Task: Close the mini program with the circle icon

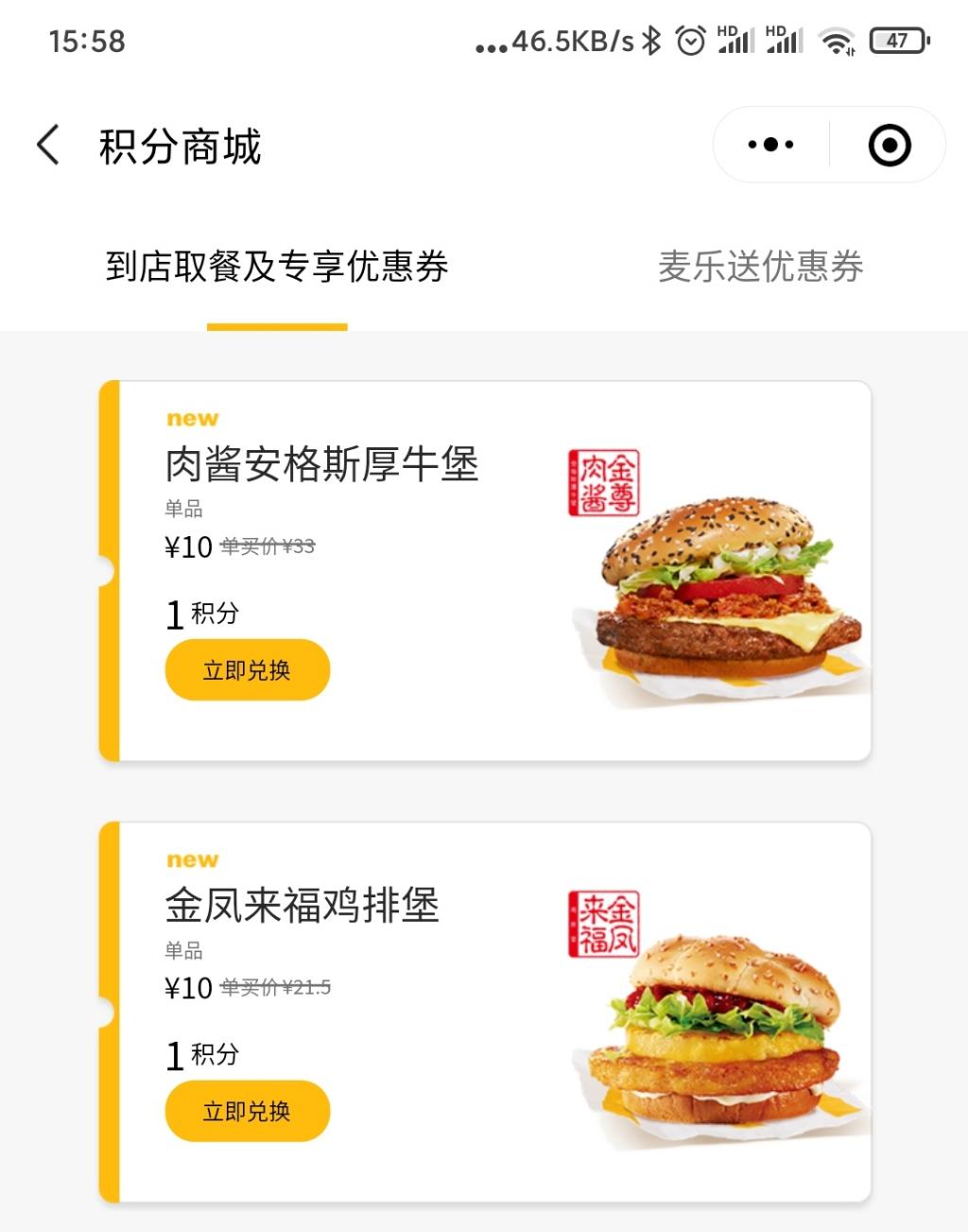Action: [x=889, y=145]
